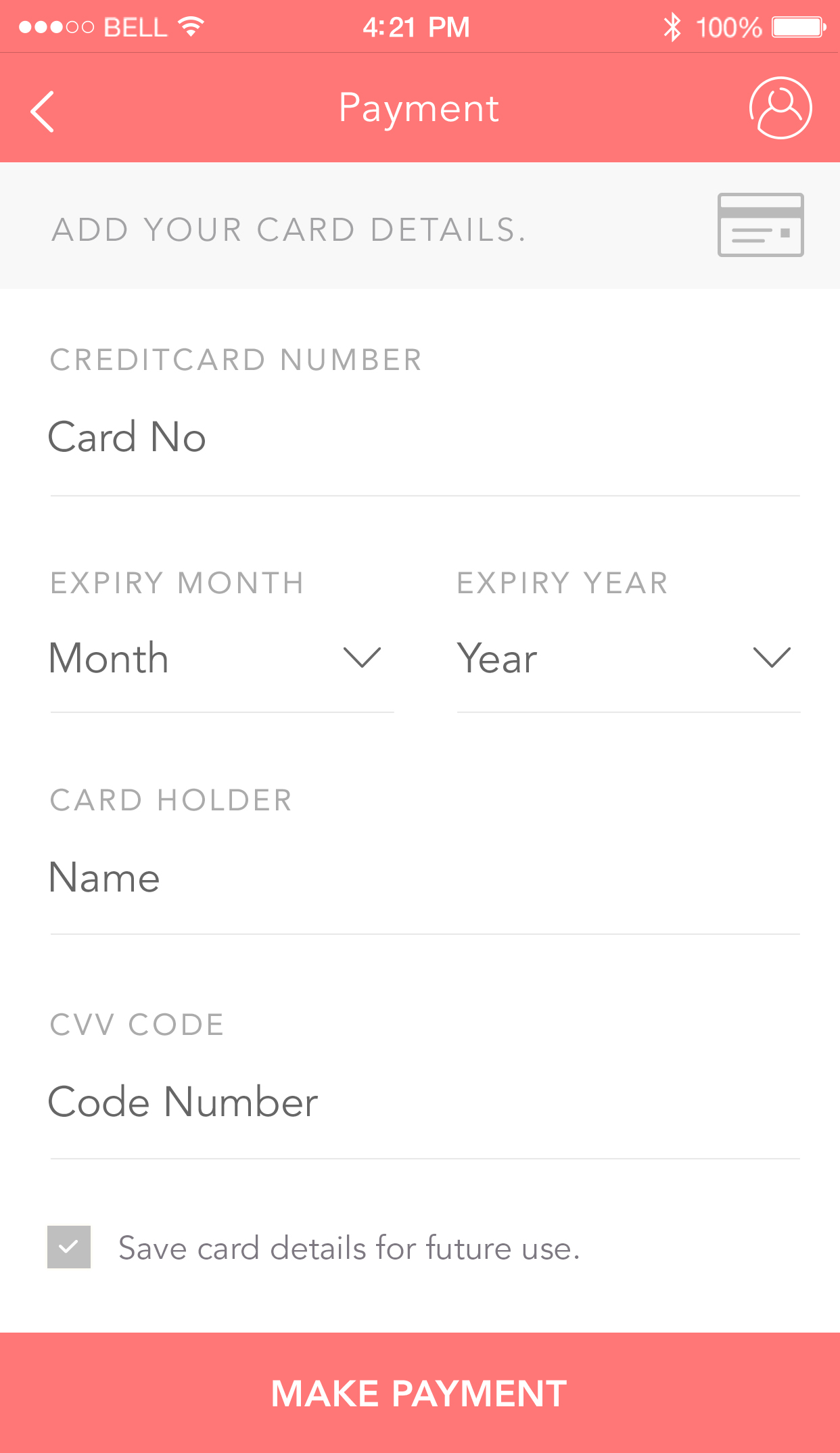
Task: Open the user profile icon
Action: coord(780,108)
